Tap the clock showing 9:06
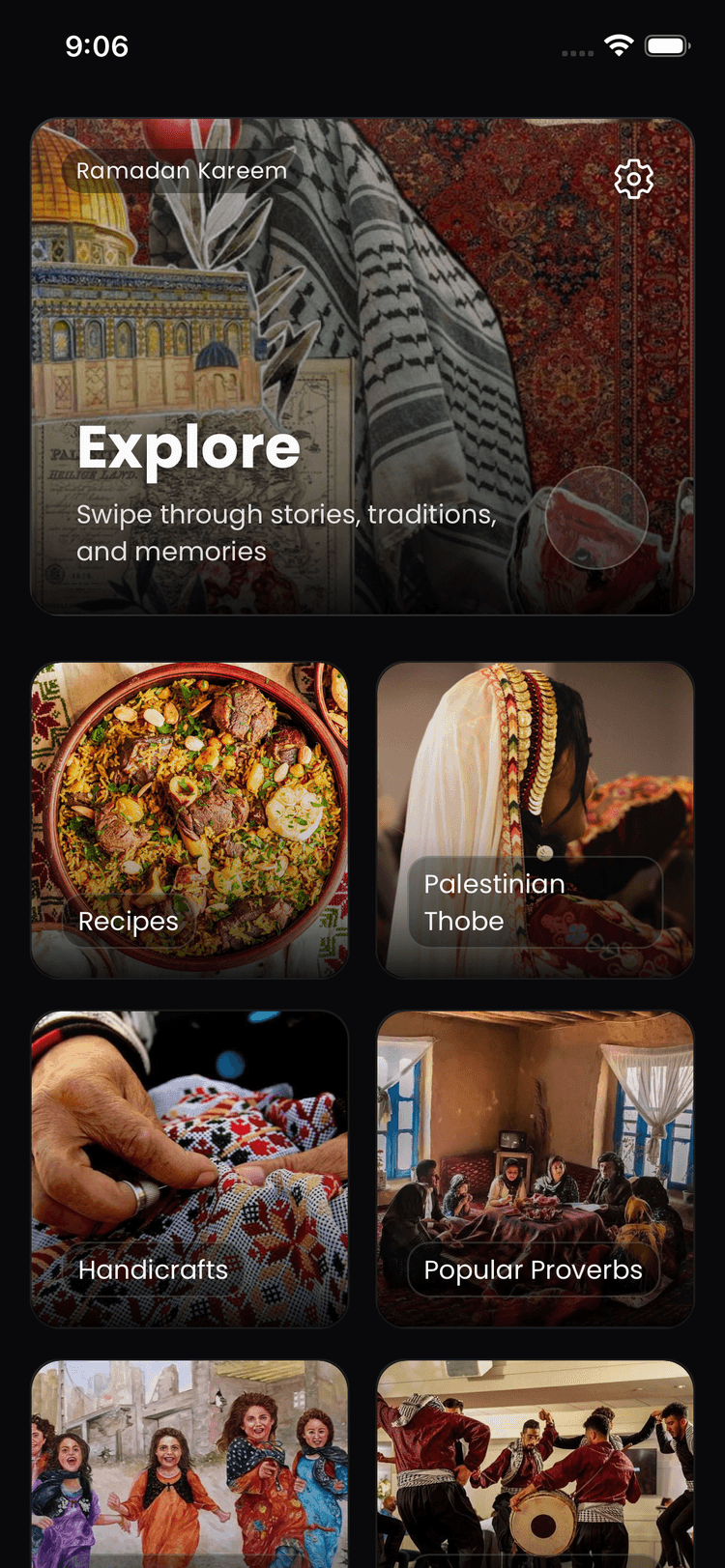725x1568 pixels. [96, 45]
